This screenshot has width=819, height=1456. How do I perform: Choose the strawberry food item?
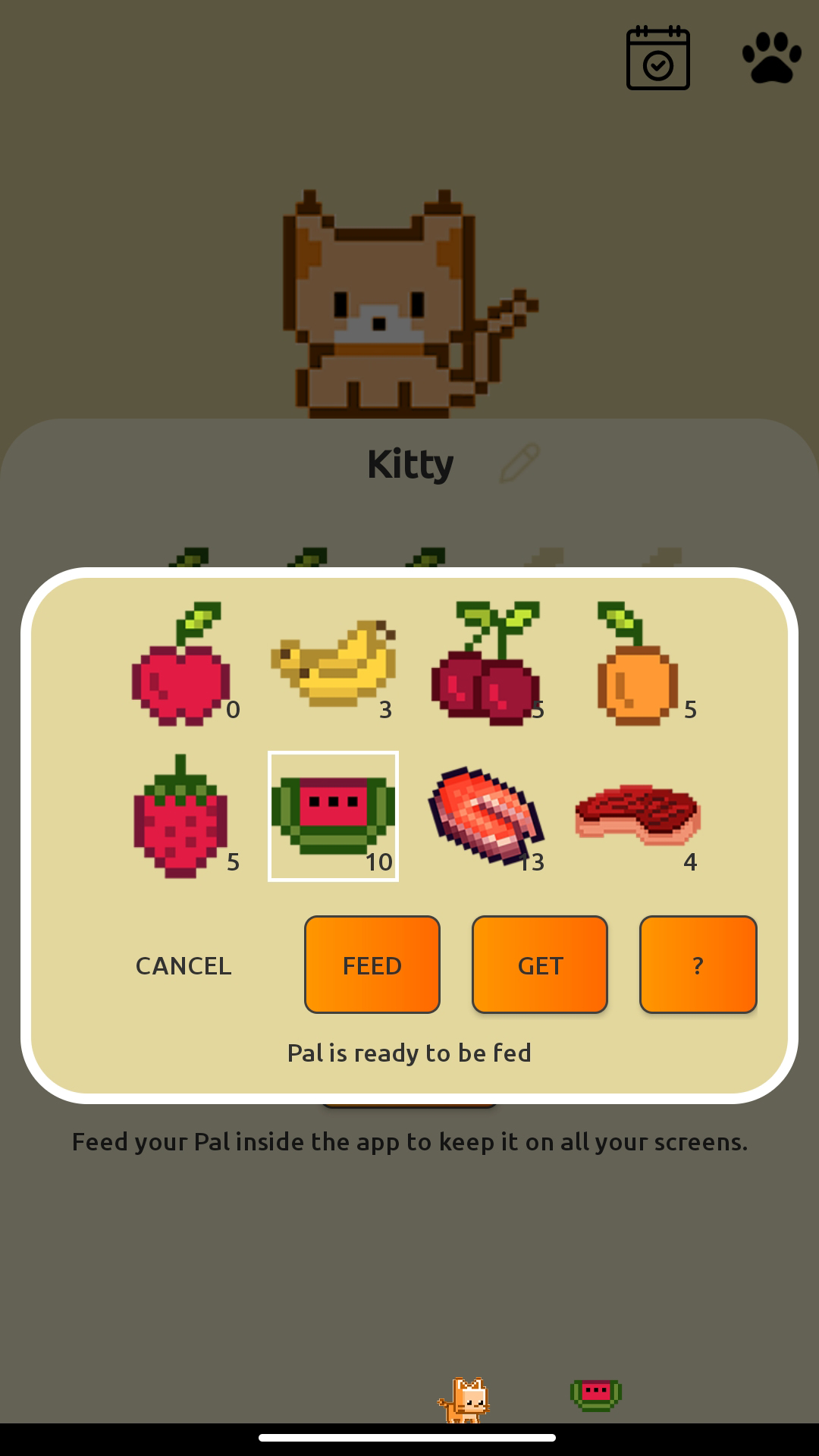(x=181, y=816)
